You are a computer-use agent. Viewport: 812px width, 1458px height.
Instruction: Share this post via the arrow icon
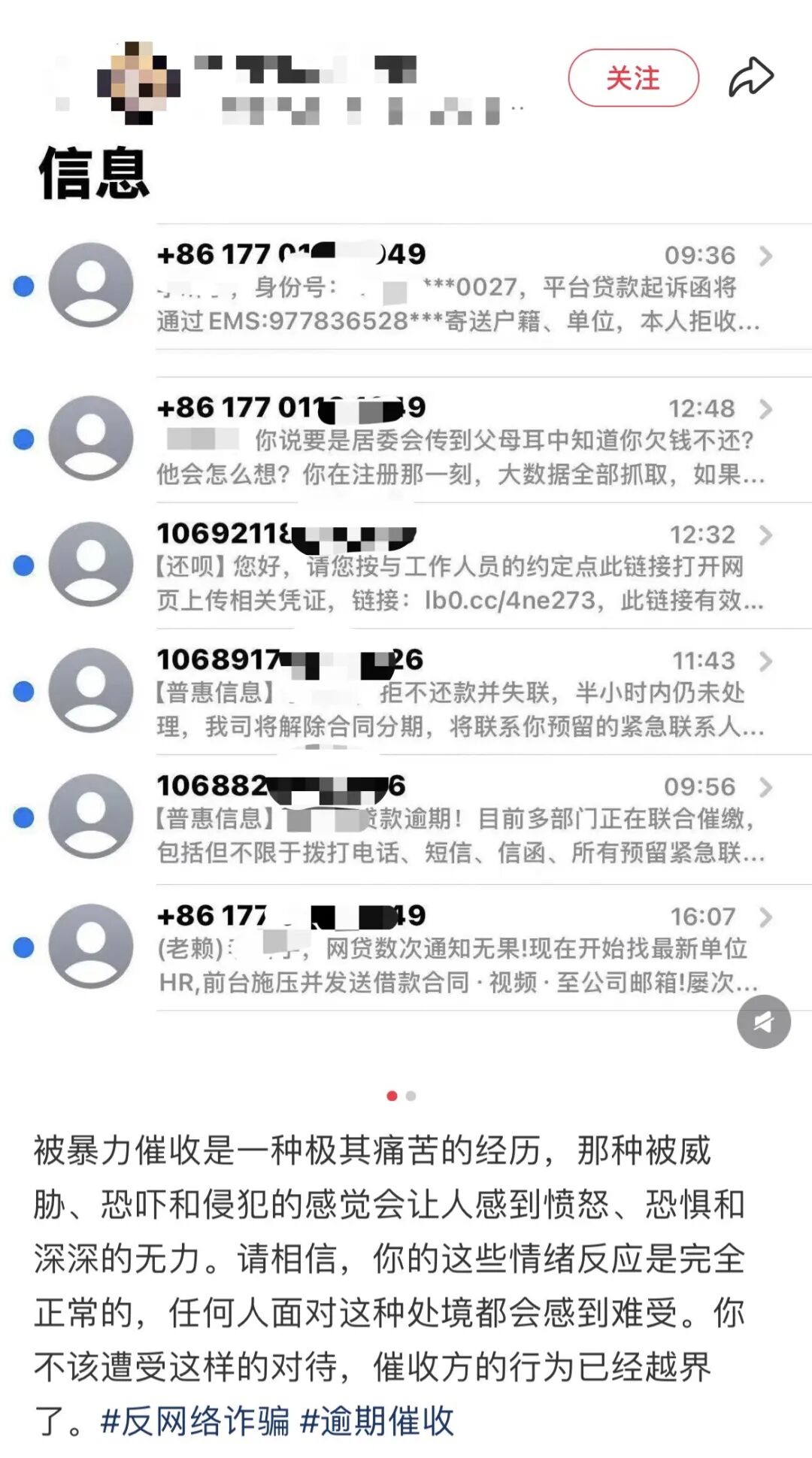pos(750,77)
